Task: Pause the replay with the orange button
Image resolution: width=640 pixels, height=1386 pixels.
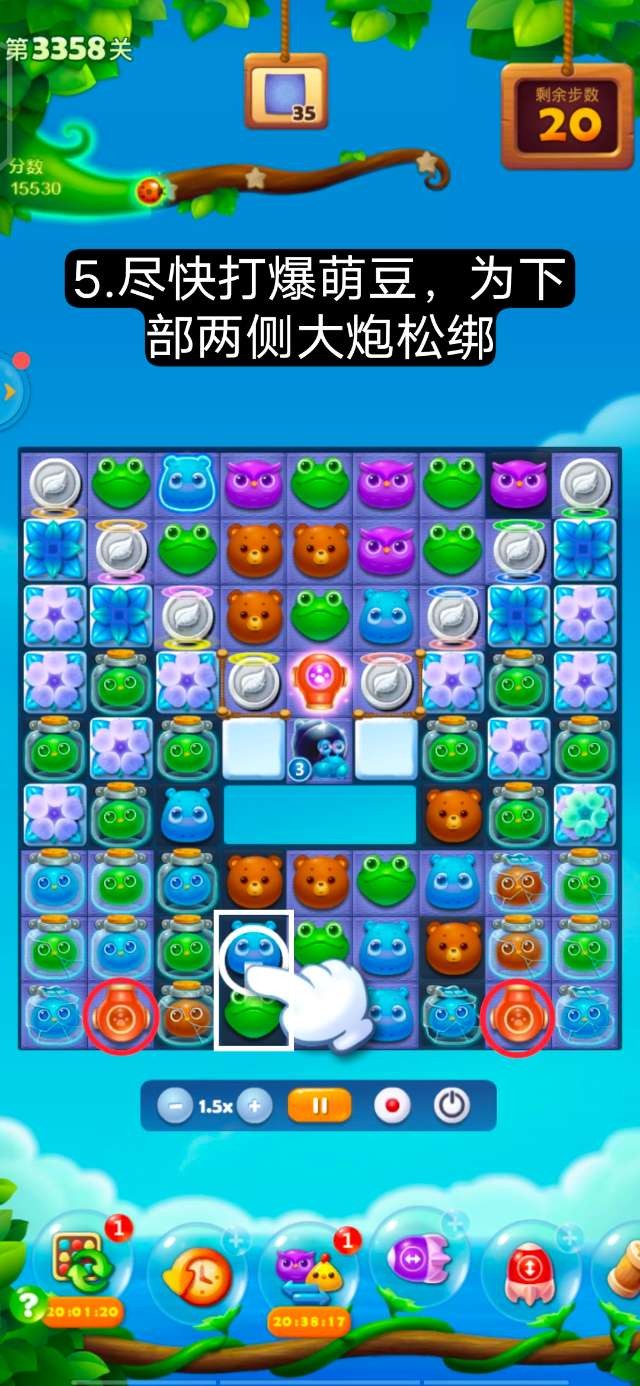Action: [x=320, y=1106]
